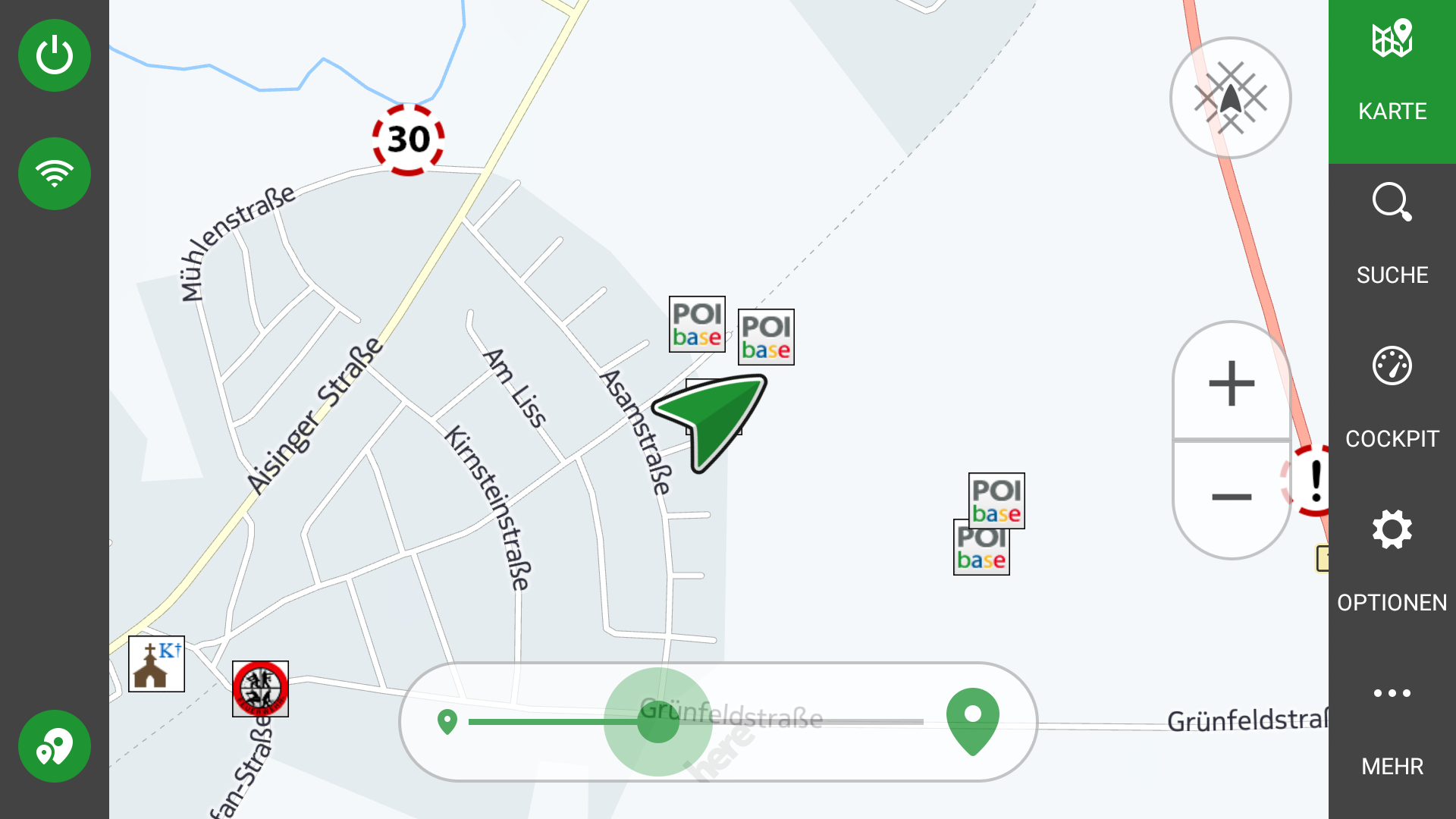Screen dimensions: 1456x819
Task: Tap the destination pin on the route bar
Action: click(x=973, y=719)
